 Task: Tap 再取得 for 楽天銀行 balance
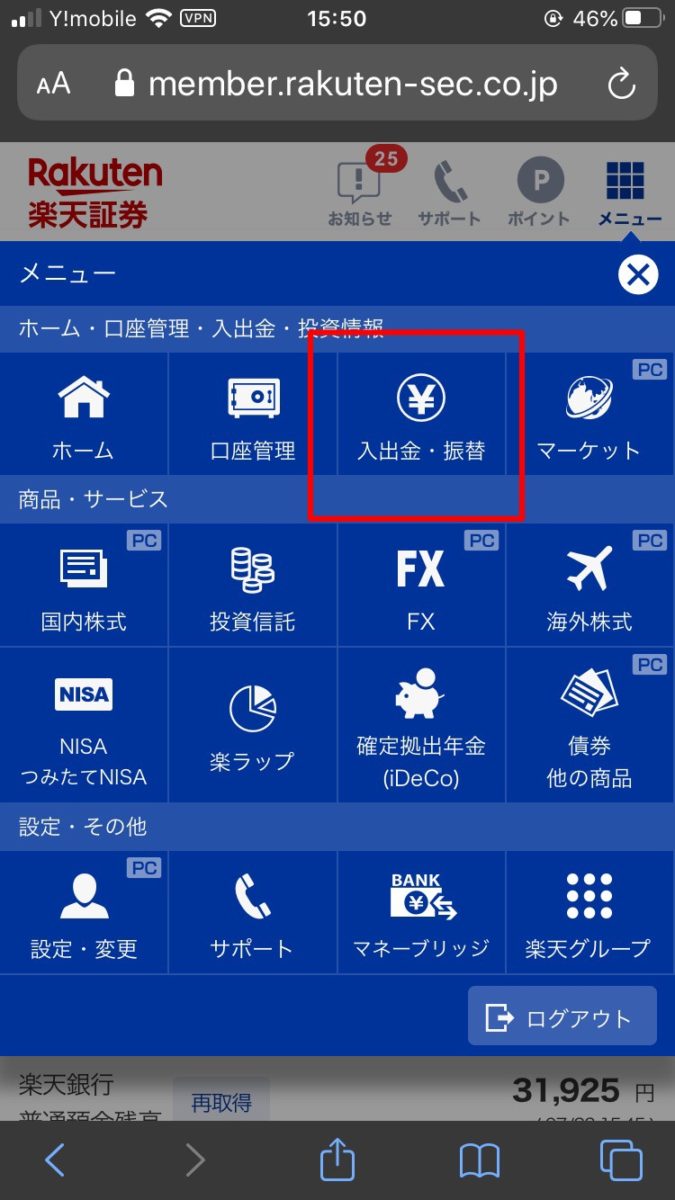(x=221, y=1102)
